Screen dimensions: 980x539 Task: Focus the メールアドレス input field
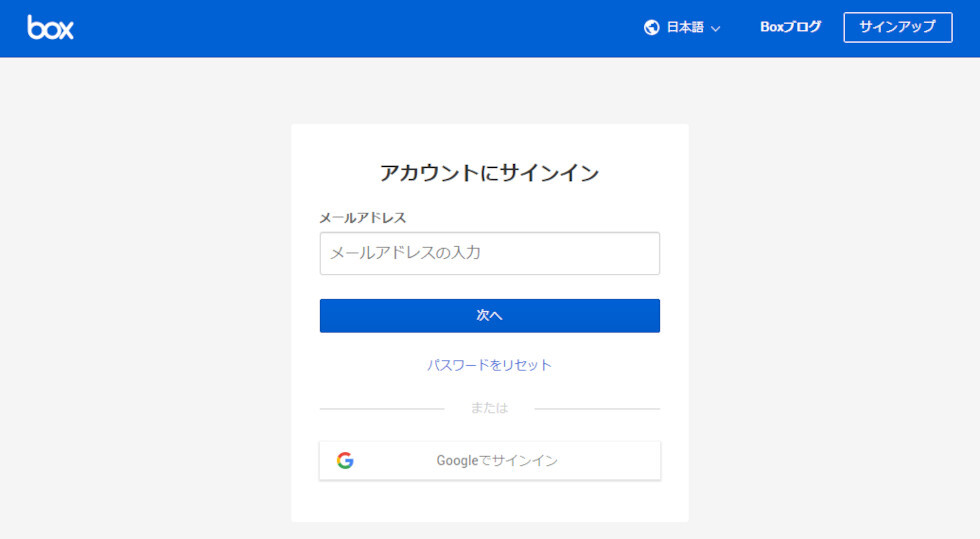(x=489, y=253)
